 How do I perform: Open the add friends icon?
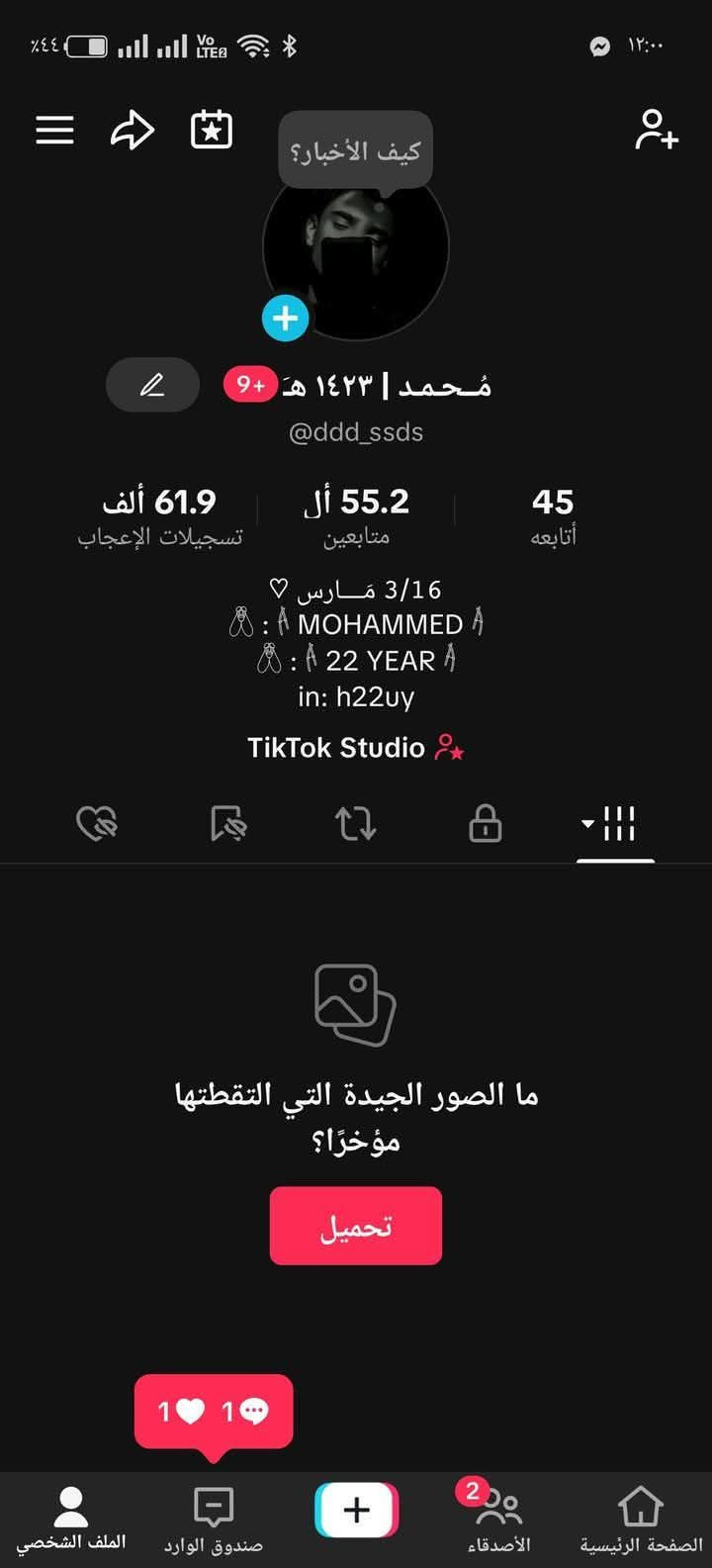coord(657,131)
